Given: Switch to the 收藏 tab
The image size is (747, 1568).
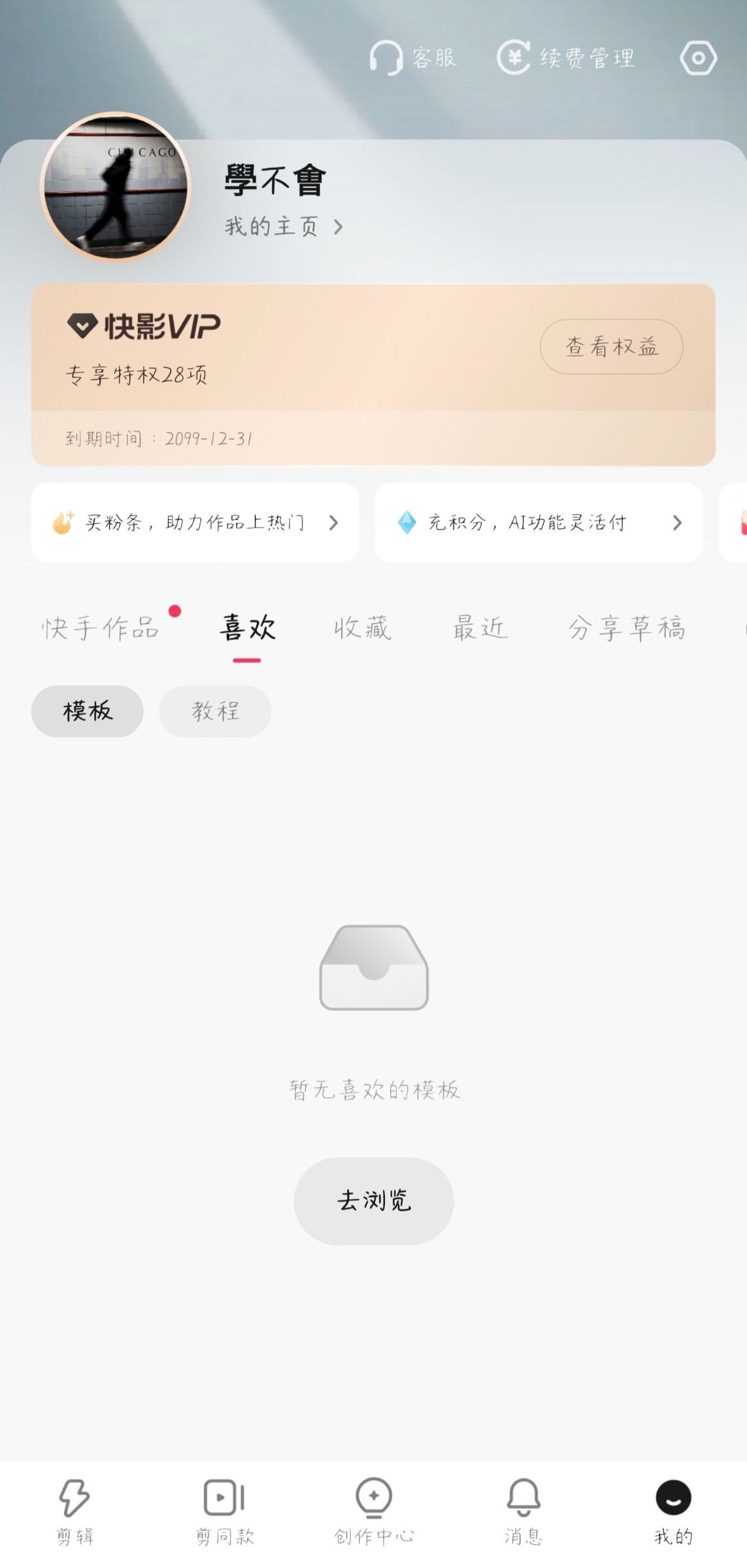Looking at the screenshot, I should 363,629.
